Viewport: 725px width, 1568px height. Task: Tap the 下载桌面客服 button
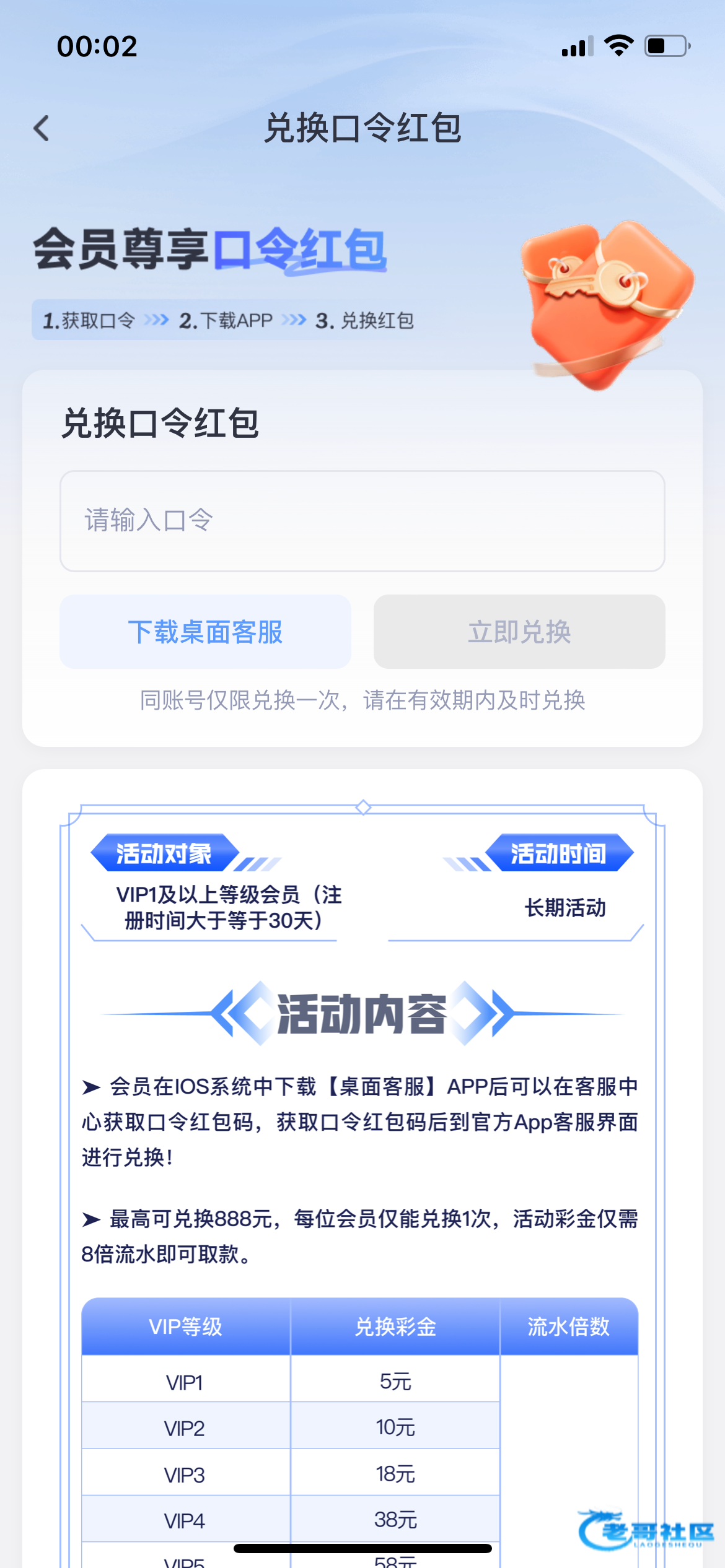(205, 632)
